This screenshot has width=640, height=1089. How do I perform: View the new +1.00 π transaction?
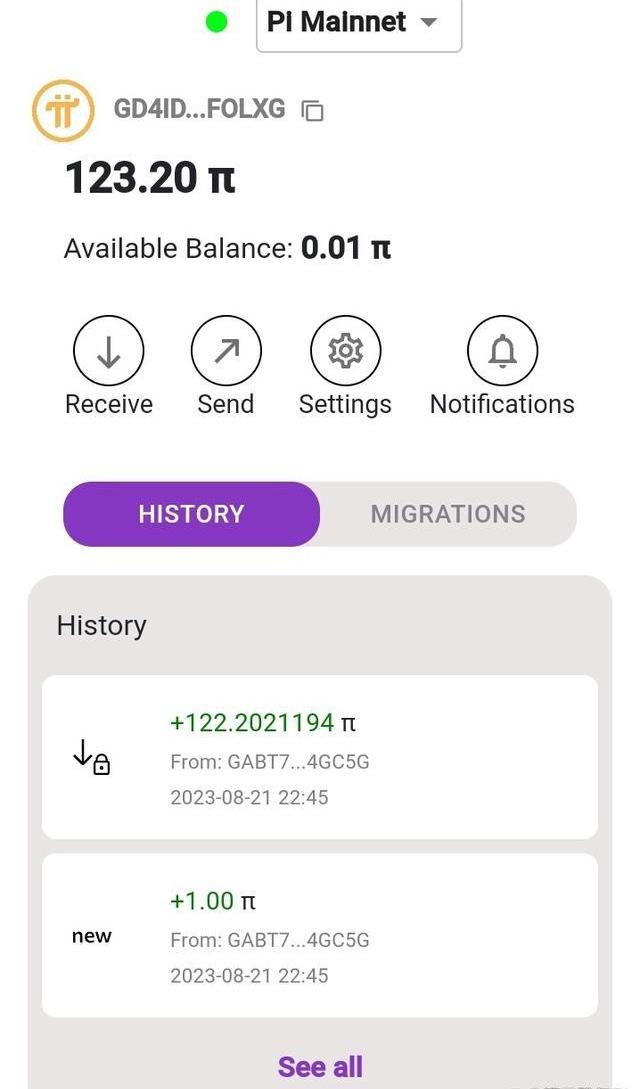pyautogui.click(x=320, y=936)
